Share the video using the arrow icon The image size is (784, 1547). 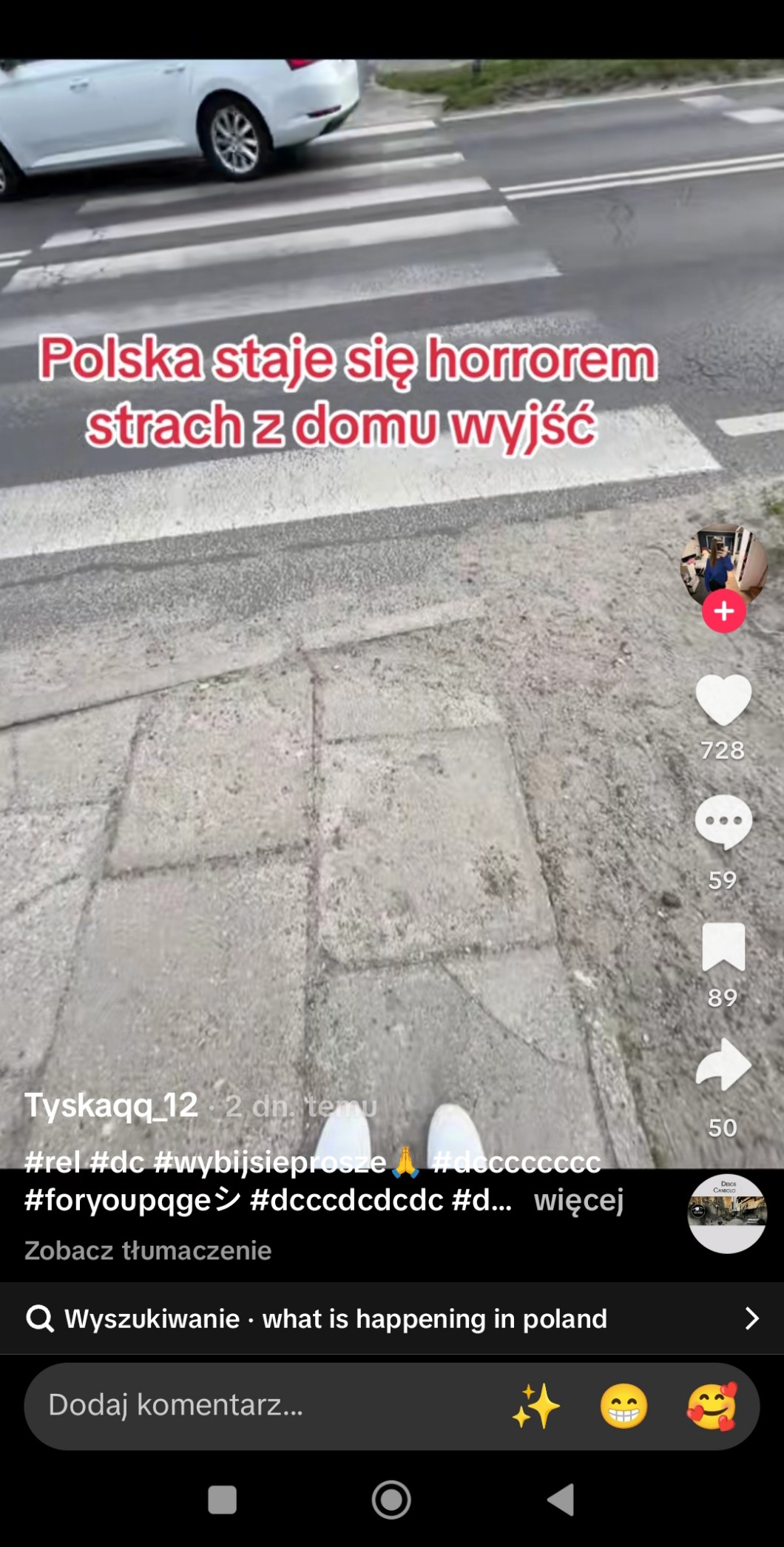[723, 1065]
